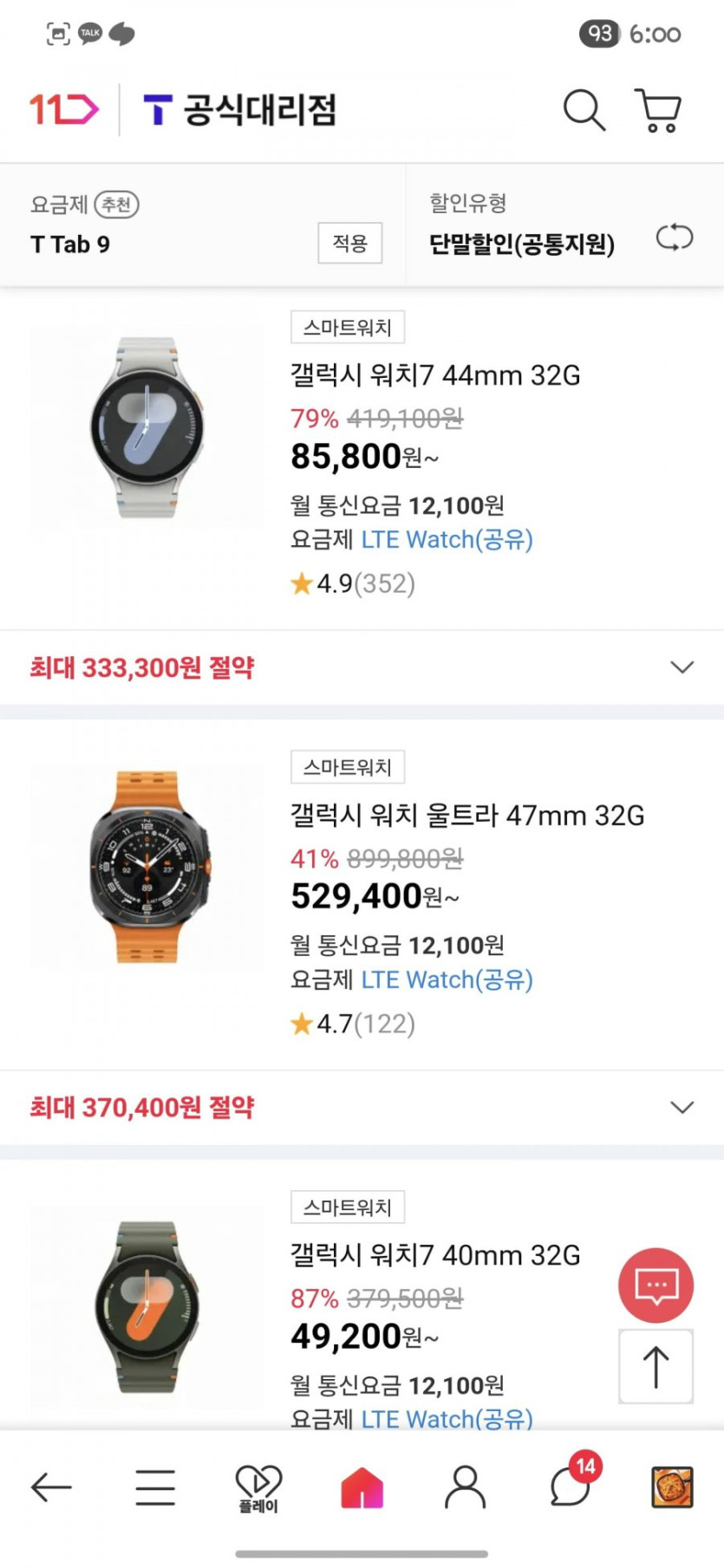Expand 최대 370,400원 절약 details
This screenshot has height=1568, width=724.
(682, 1107)
